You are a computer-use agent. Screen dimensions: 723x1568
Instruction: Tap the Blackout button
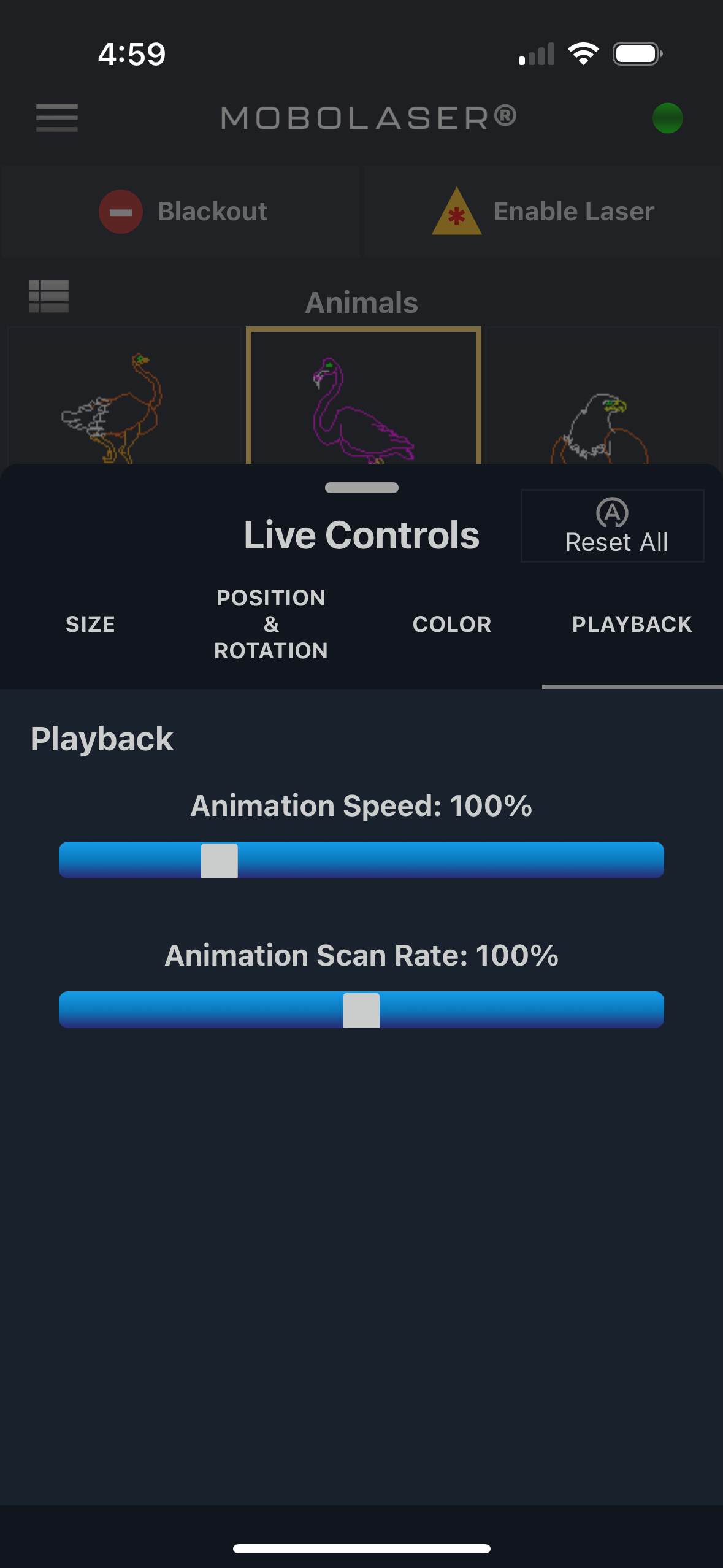pos(182,212)
